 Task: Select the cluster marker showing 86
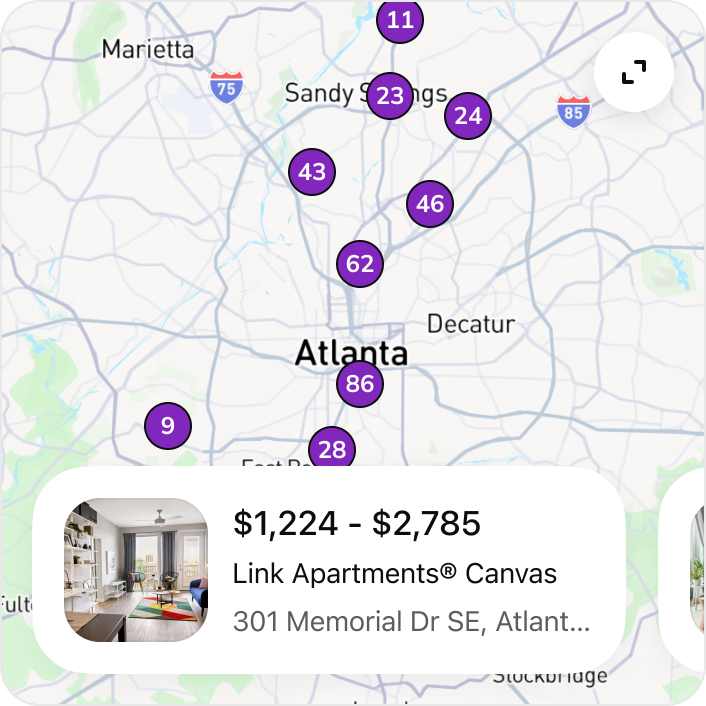360,383
